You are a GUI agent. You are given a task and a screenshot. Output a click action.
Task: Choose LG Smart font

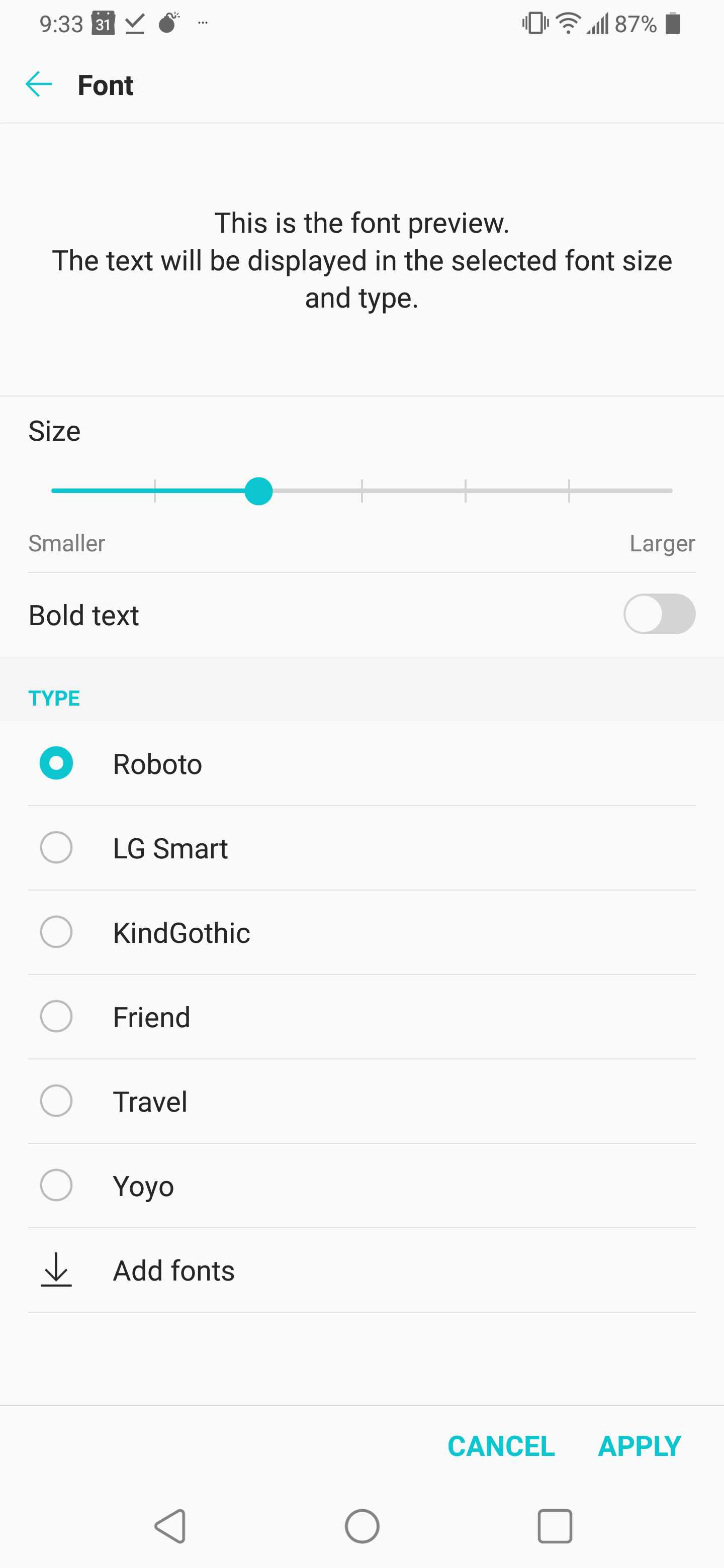[x=361, y=848]
